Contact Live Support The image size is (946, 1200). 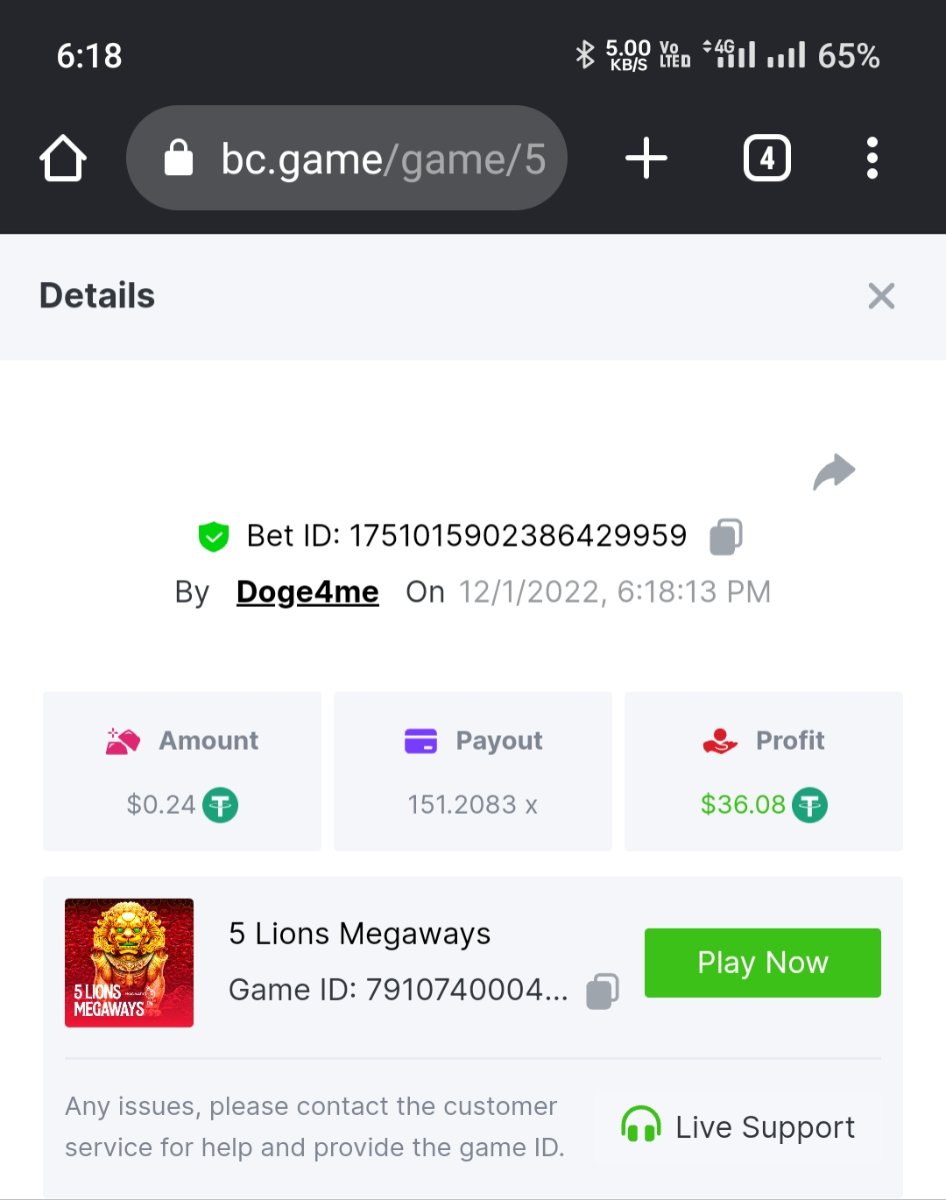point(738,1127)
